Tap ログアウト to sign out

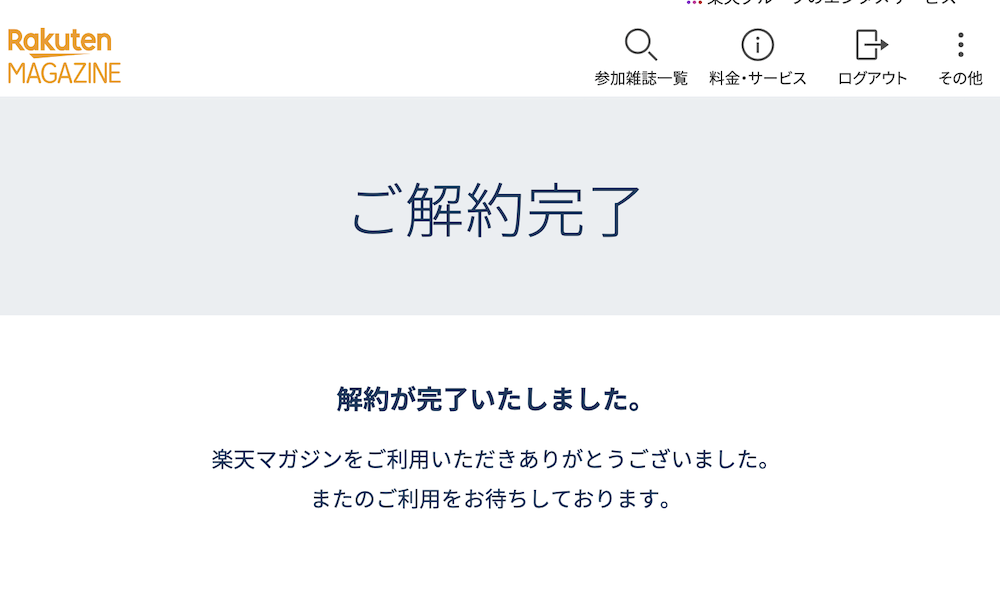coord(872,57)
